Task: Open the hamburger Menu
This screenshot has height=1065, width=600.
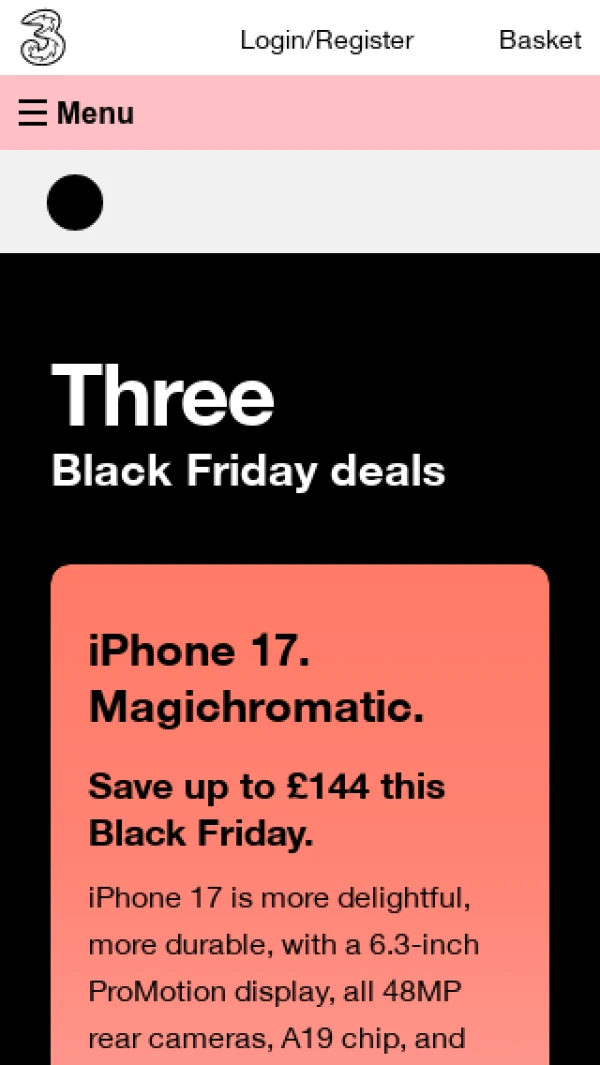Action: (x=76, y=113)
